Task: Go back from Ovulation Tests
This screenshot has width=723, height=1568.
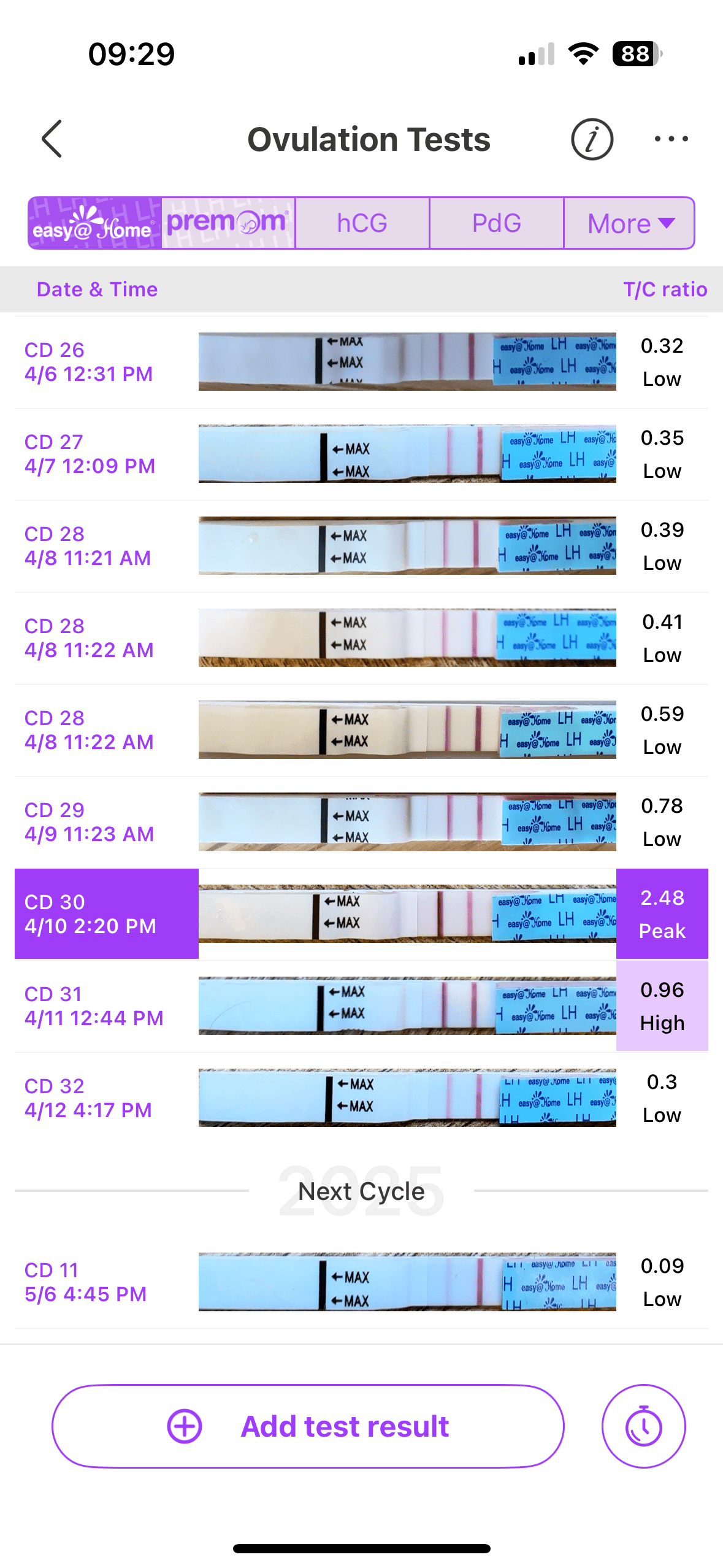Action: [52, 139]
